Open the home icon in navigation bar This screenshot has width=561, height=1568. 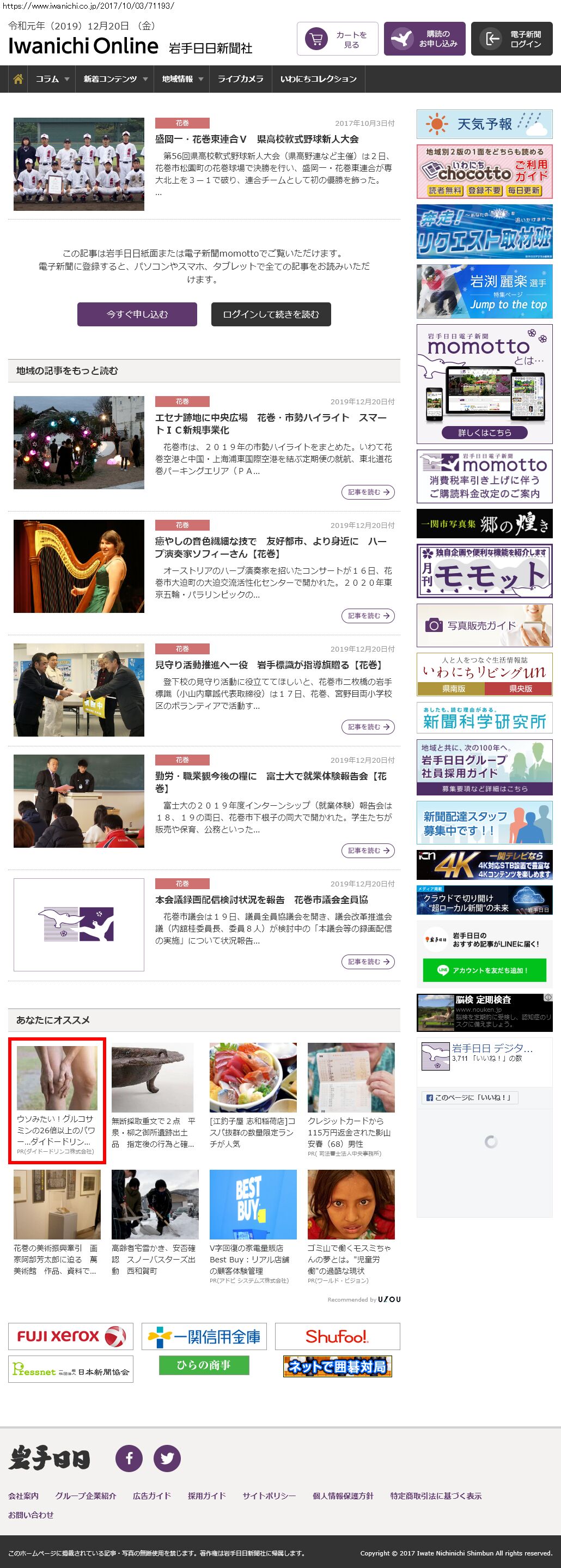[19, 79]
